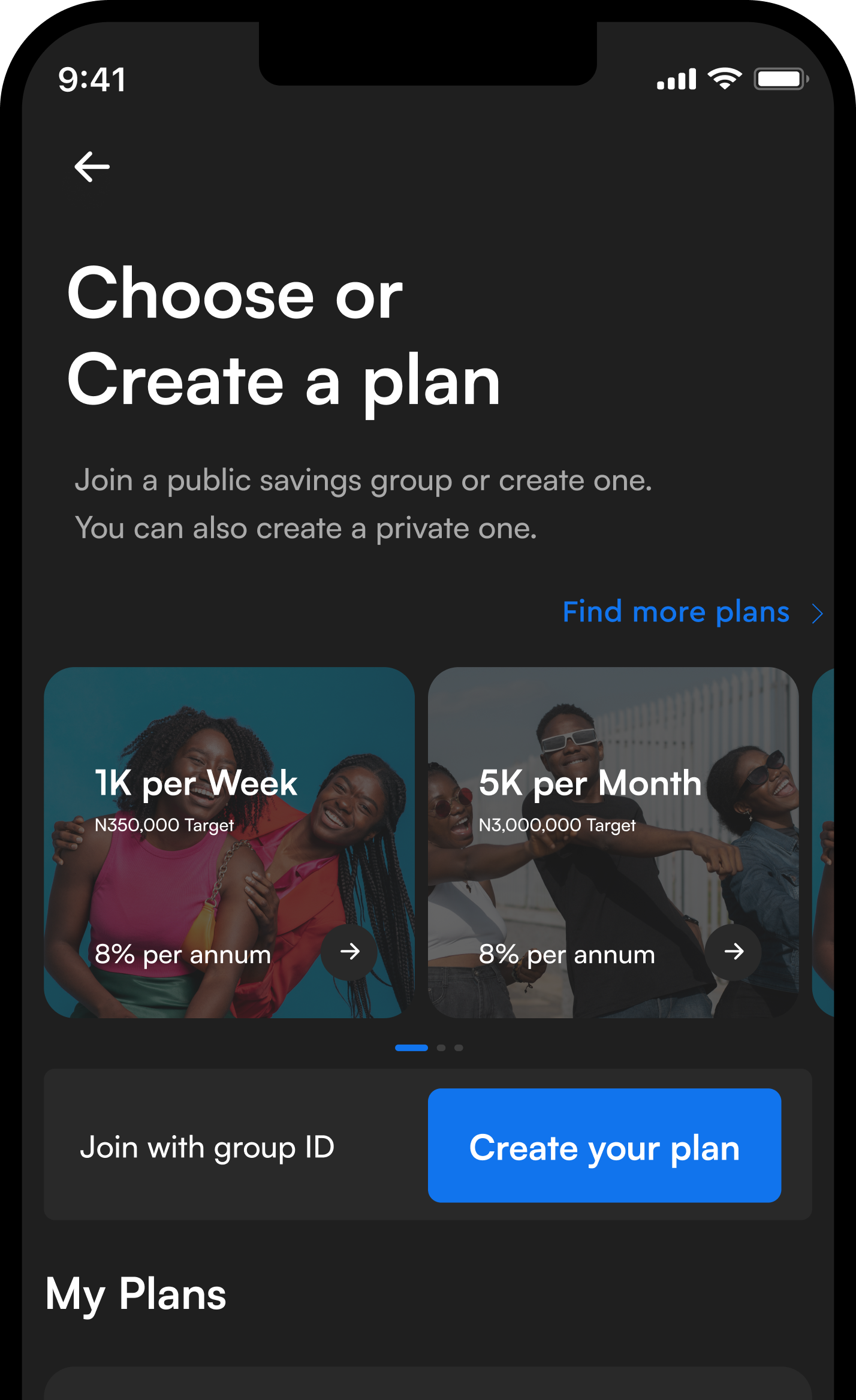Select Join with group ID
This screenshot has height=1400, width=856.
point(207,1147)
